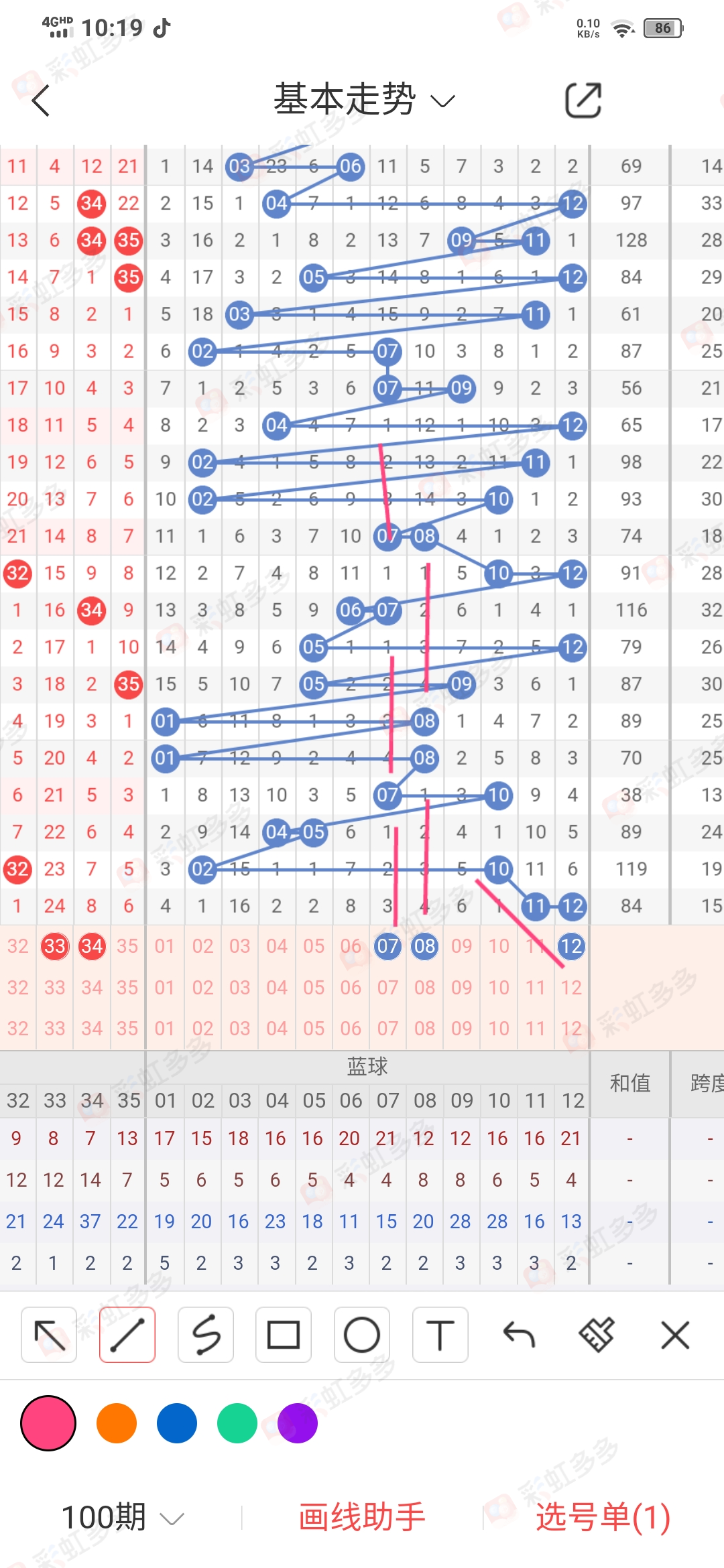This screenshot has width=724, height=1568.
Task: Choose the blue drawing color
Action: [177, 1423]
